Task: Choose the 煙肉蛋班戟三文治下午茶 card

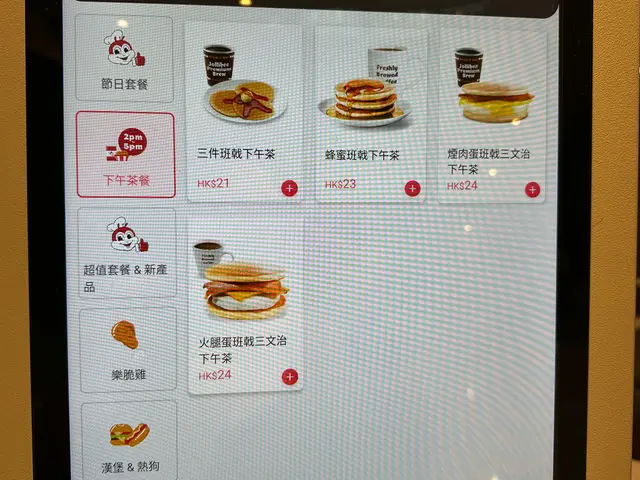Action: coord(492,110)
